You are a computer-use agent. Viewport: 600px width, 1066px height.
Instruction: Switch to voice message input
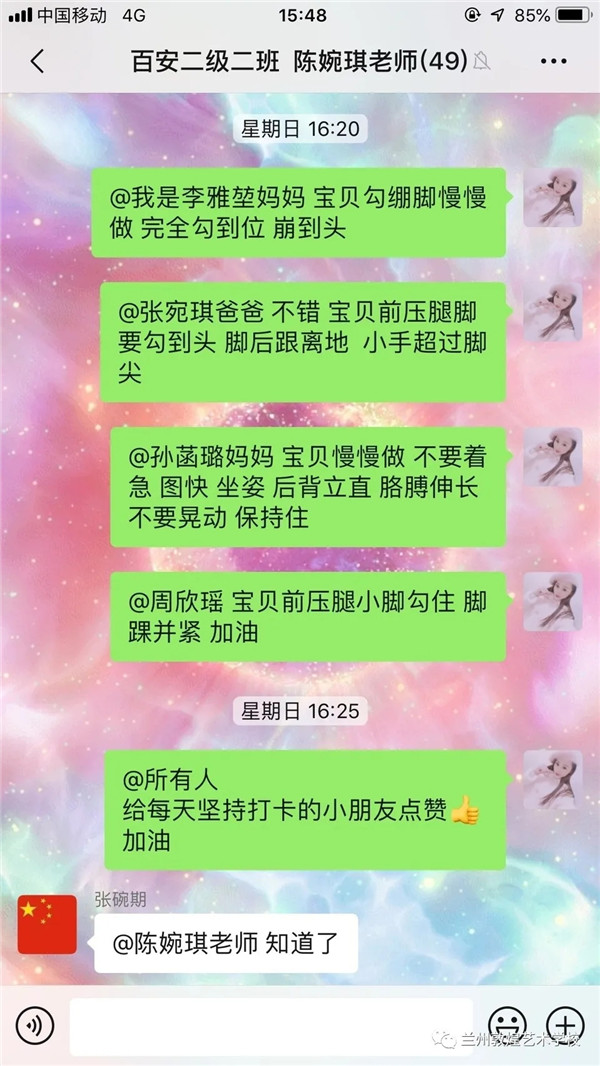(x=34, y=1026)
